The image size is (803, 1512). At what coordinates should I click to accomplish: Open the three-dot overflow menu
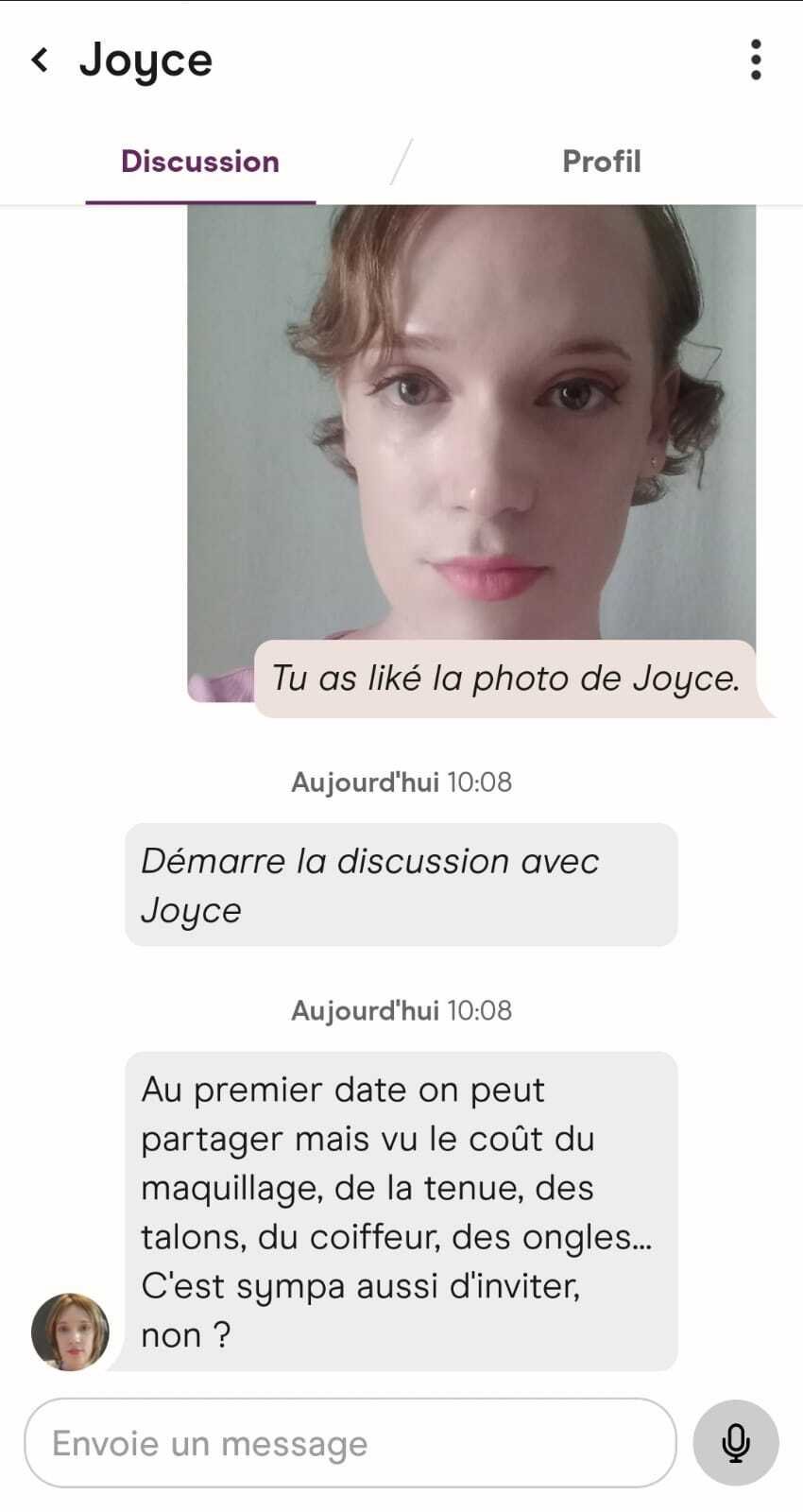[755, 60]
